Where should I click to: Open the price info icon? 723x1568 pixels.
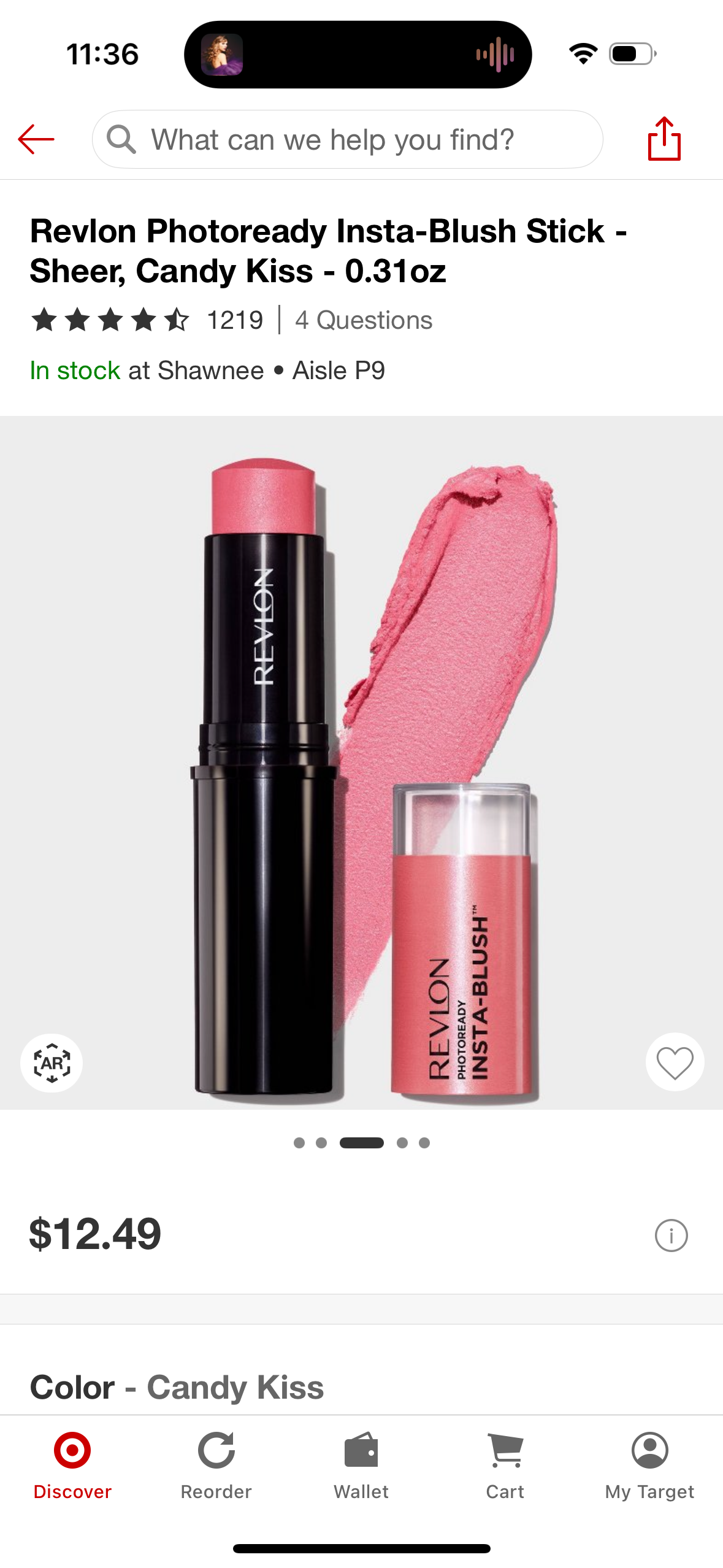point(671,1236)
